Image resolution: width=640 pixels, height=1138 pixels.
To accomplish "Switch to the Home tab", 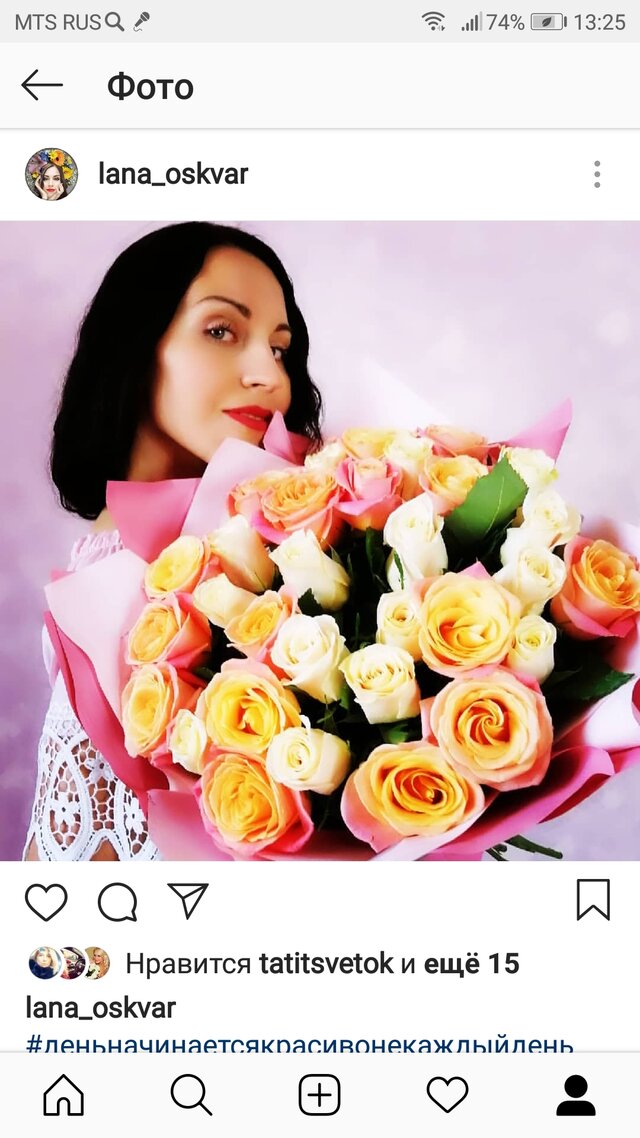I will 64,1095.
